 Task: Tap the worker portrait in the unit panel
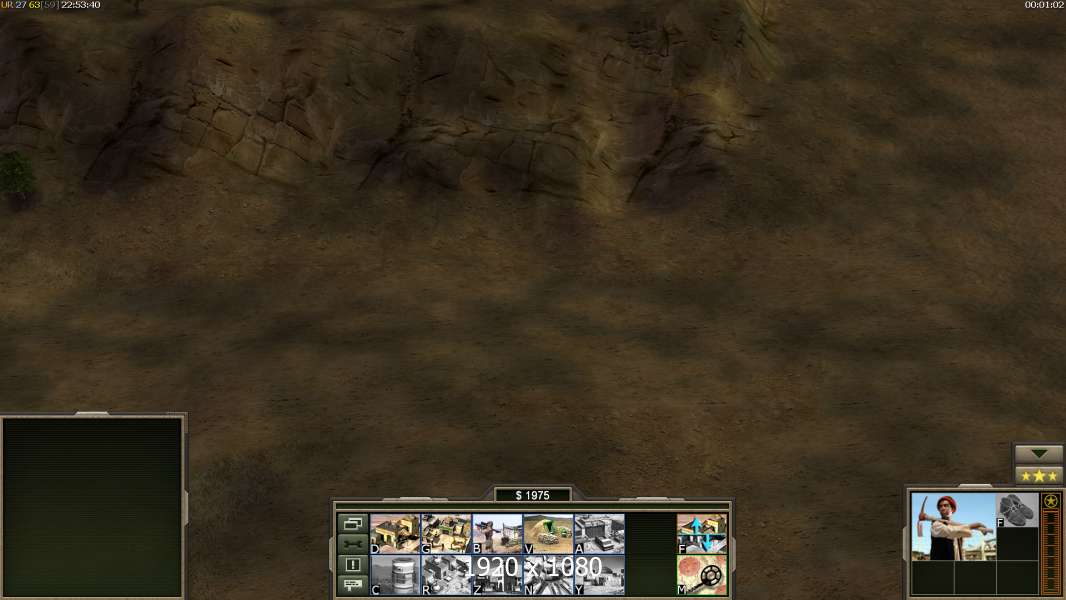953,526
